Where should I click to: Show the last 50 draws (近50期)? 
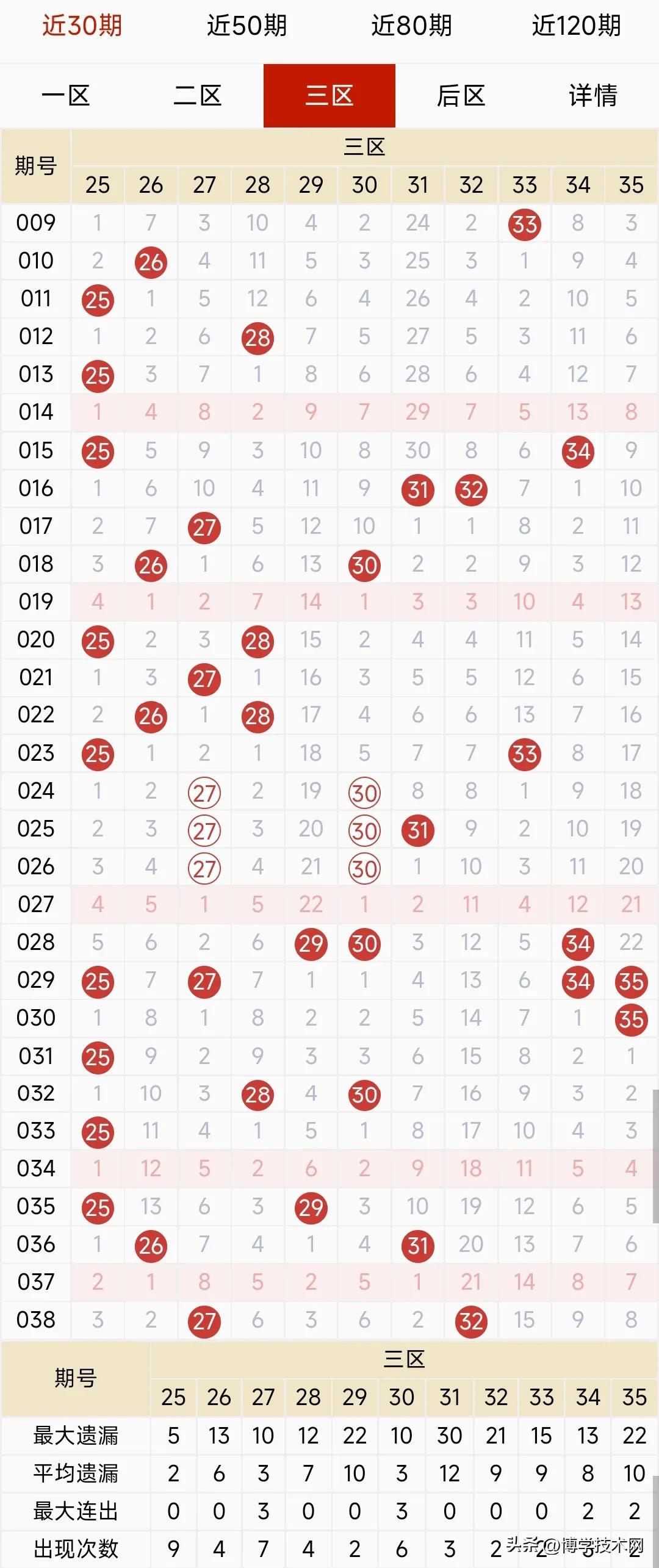pyautogui.click(x=247, y=26)
